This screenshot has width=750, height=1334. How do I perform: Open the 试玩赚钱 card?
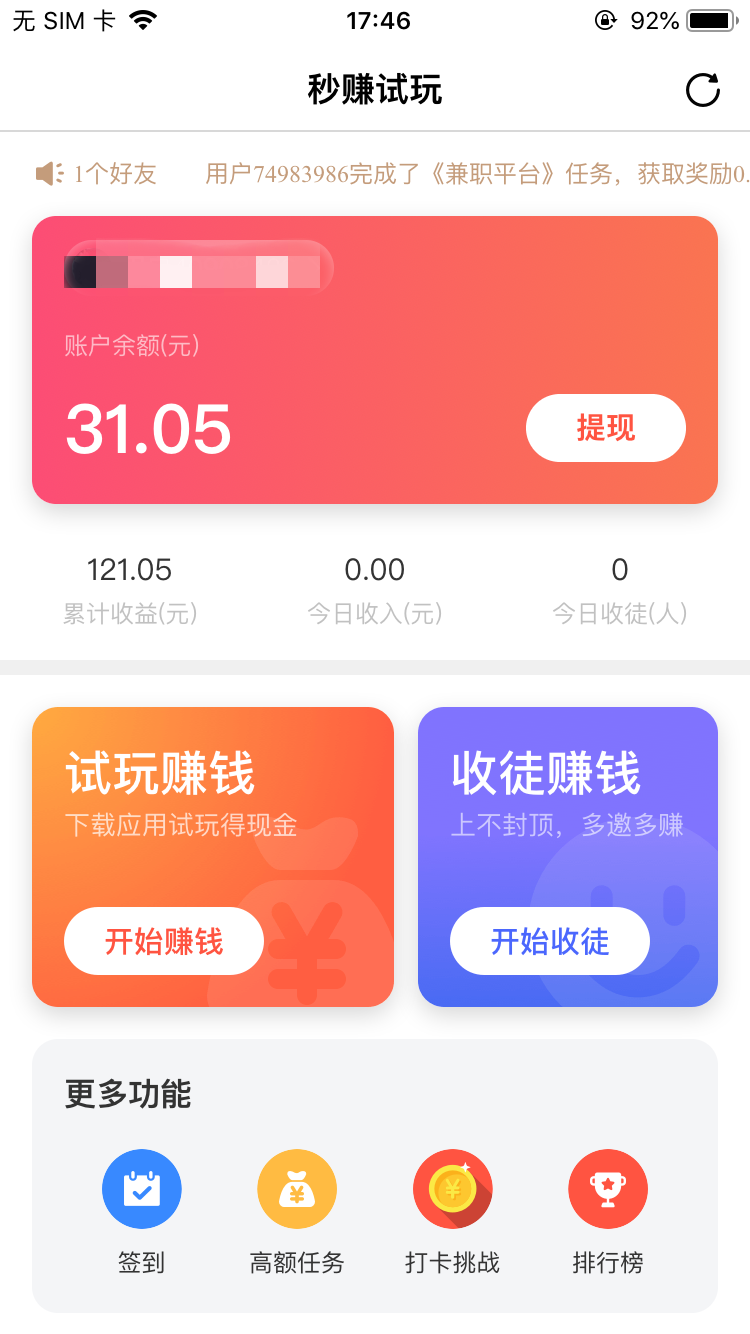[213, 857]
